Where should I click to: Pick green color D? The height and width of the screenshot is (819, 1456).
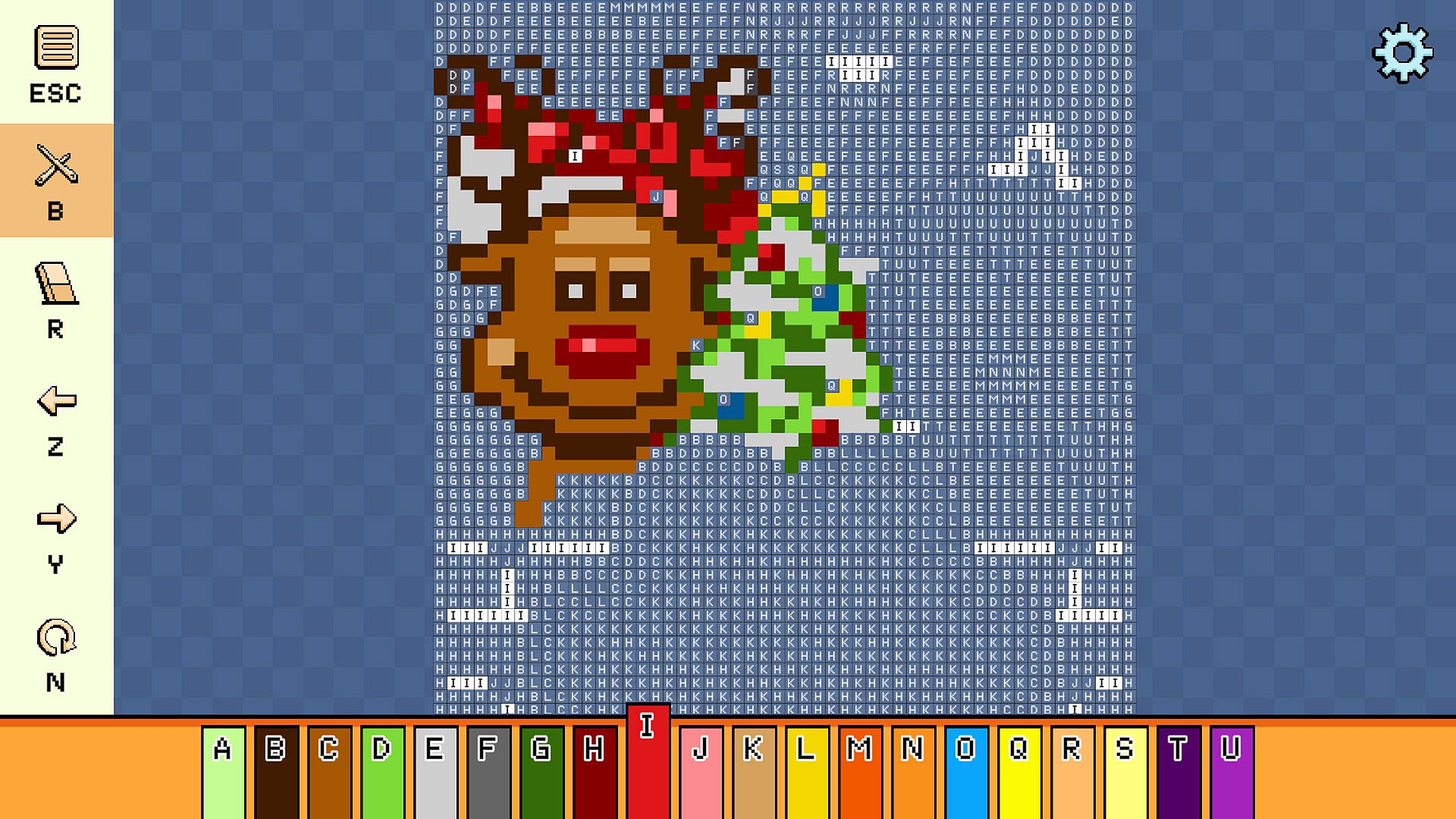382,770
